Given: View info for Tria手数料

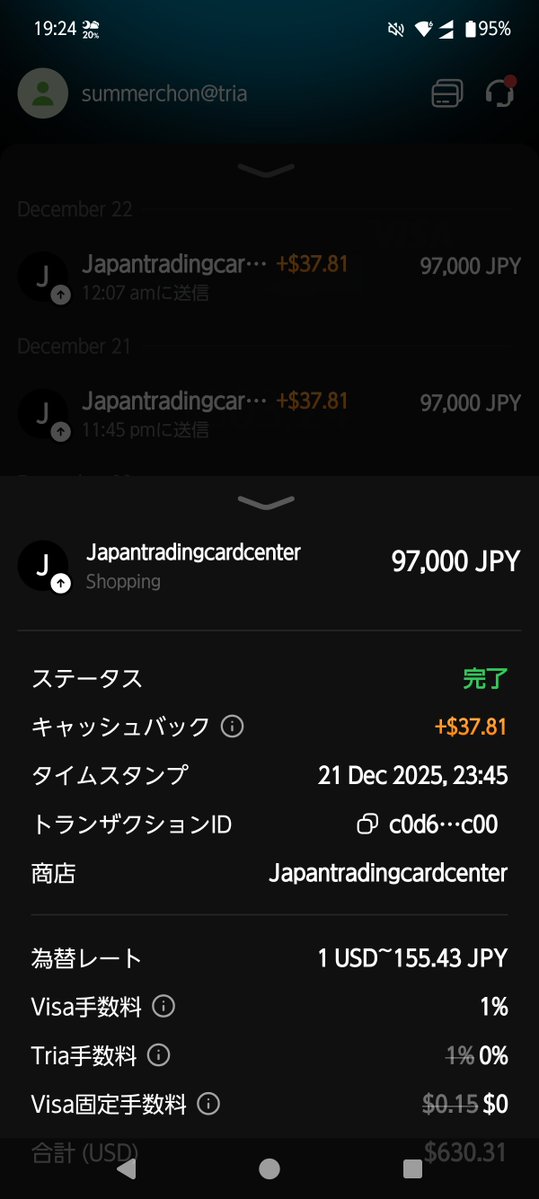Looking at the screenshot, I should [x=157, y=1056].
